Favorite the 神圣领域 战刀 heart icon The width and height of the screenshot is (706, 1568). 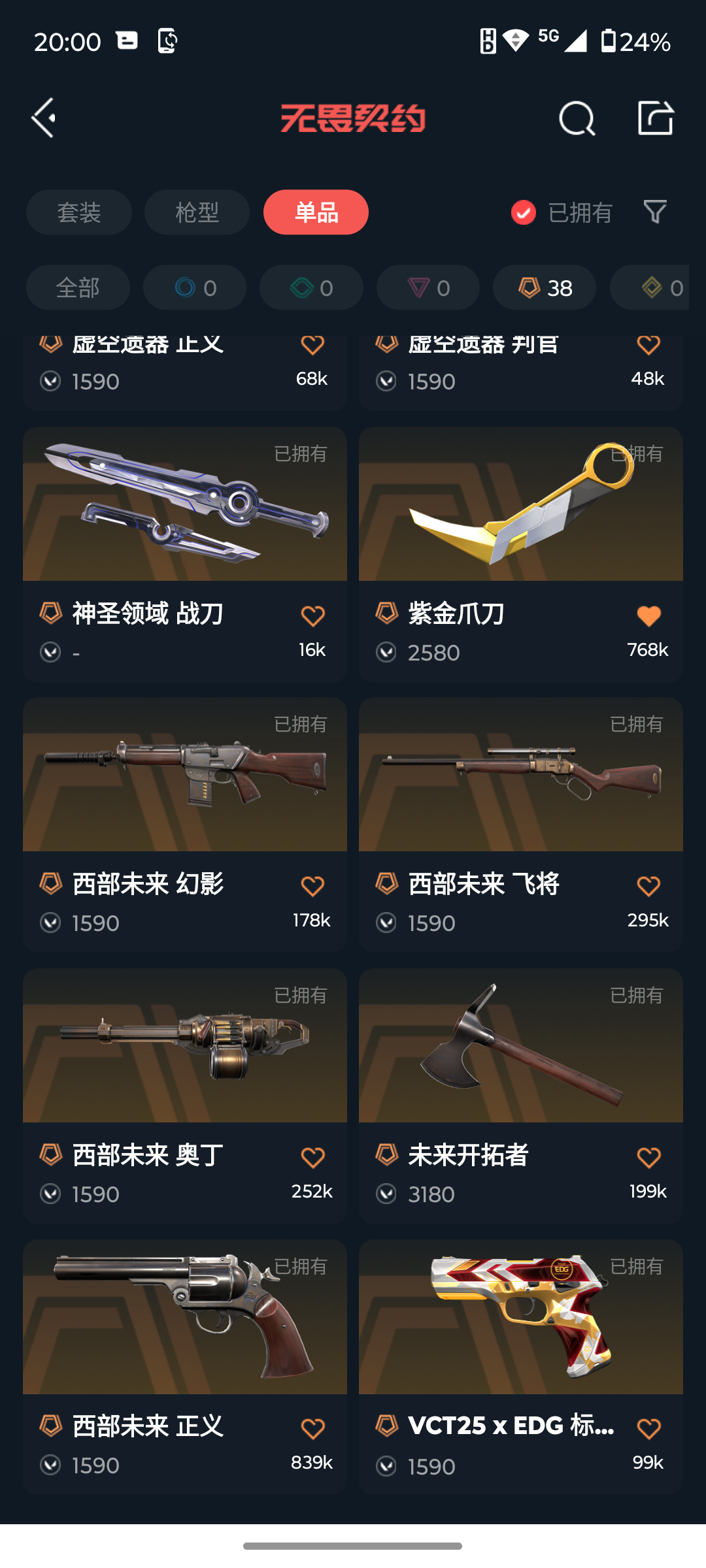pyautogui.click(x=312, y=615)
